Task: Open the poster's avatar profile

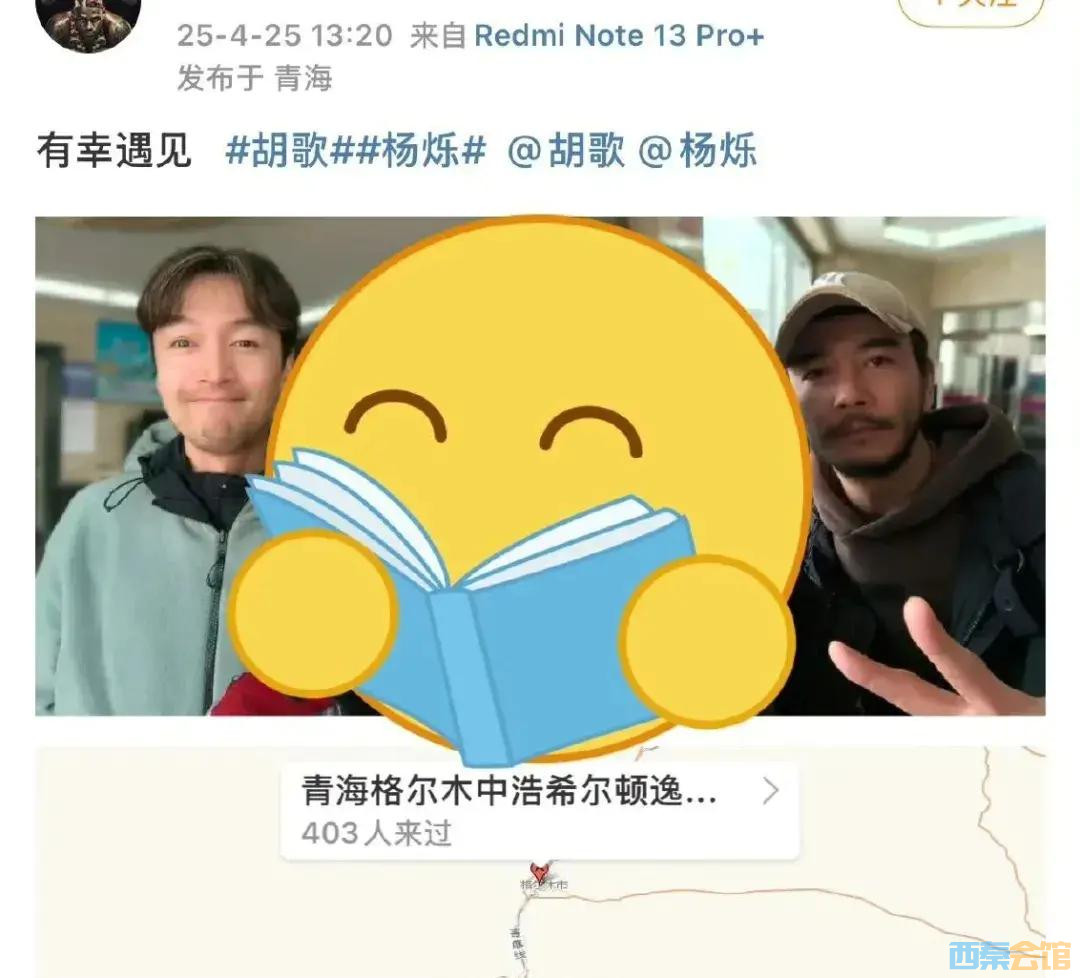Action: click(x=88, y=22)
